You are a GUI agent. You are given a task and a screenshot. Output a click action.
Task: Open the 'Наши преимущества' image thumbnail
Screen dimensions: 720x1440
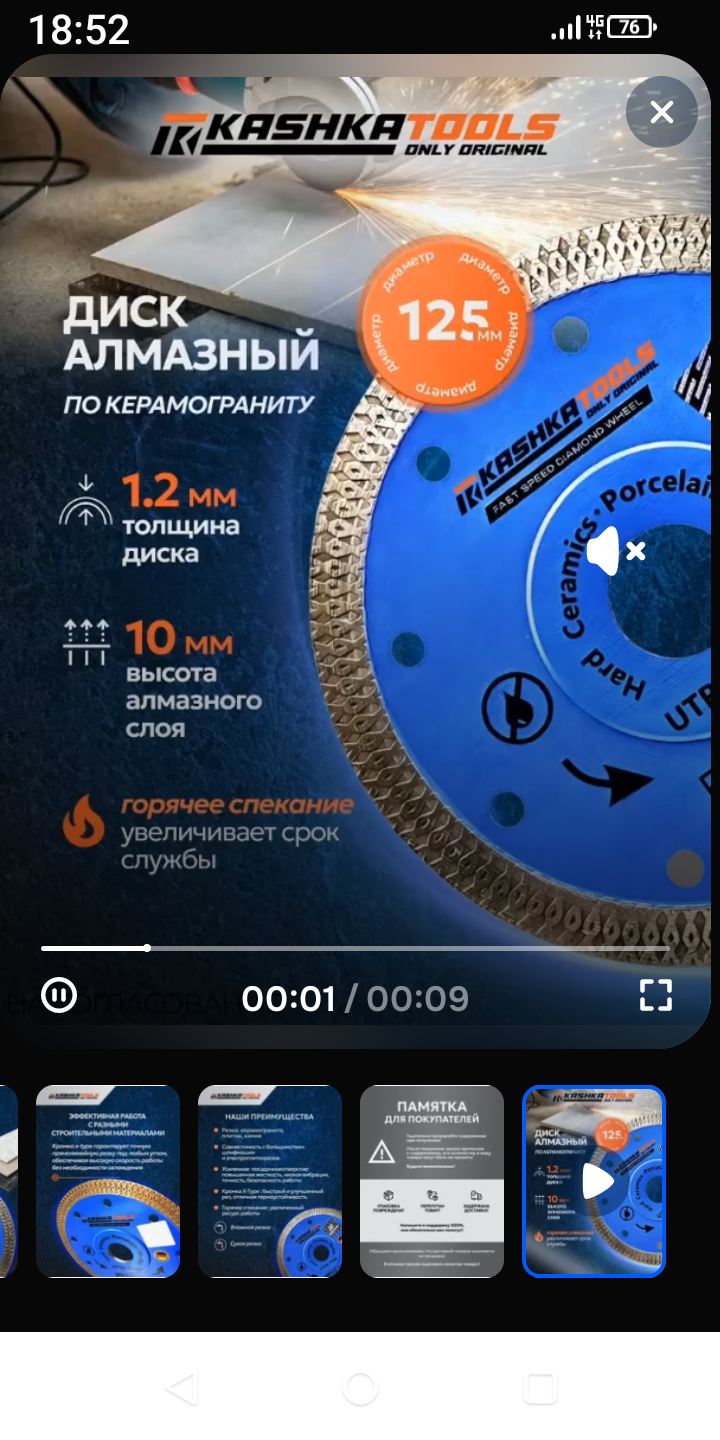[x=270, y=1181]
